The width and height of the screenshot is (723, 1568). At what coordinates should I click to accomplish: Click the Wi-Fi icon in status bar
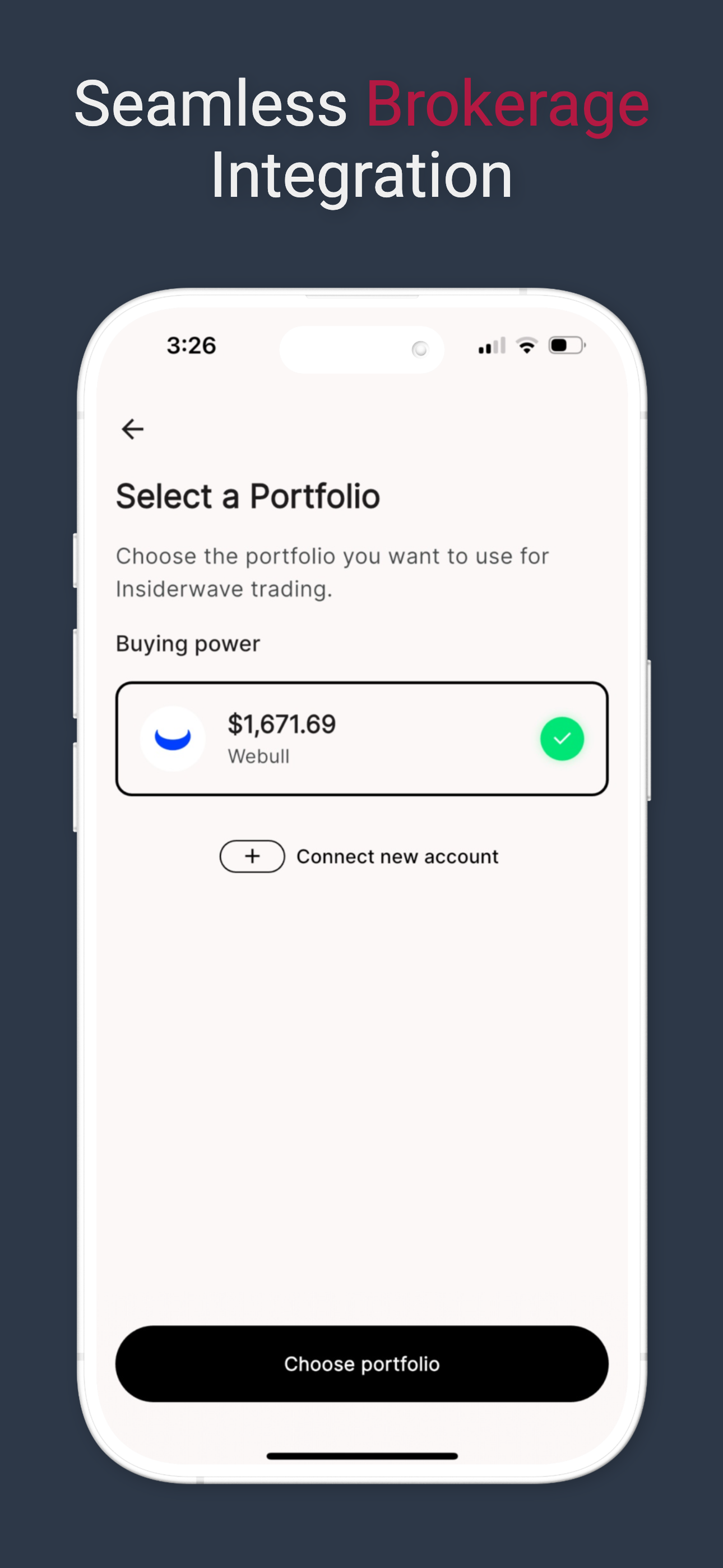[526, 346]
